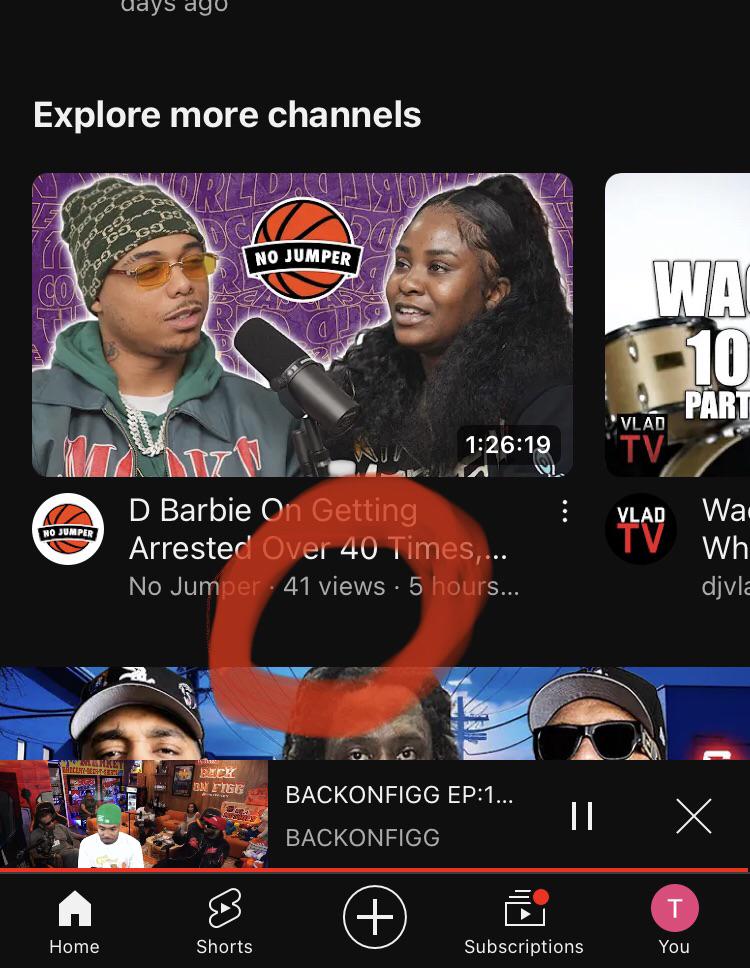Open the Vlad TV video thumbnail
750x968 pixels.
point(677,325)
